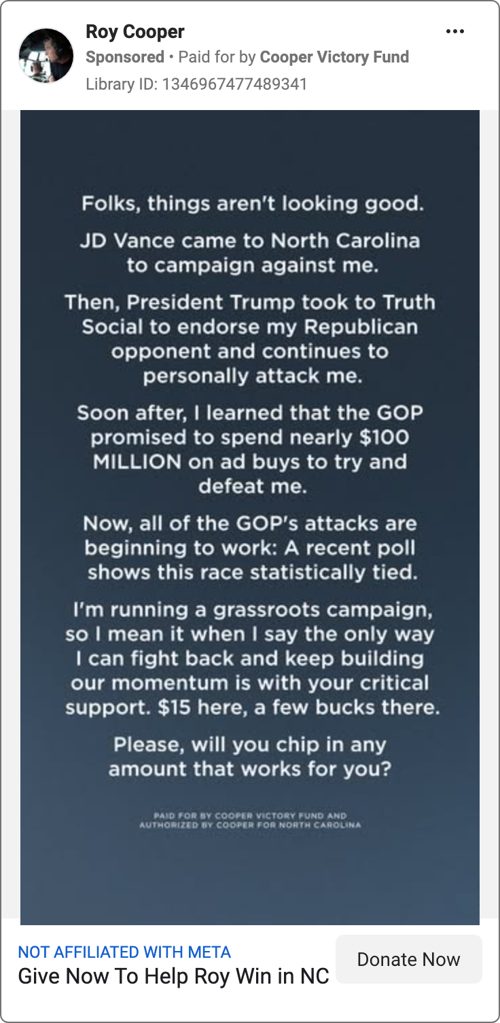Tap the Donate Now button

point(409,959)
